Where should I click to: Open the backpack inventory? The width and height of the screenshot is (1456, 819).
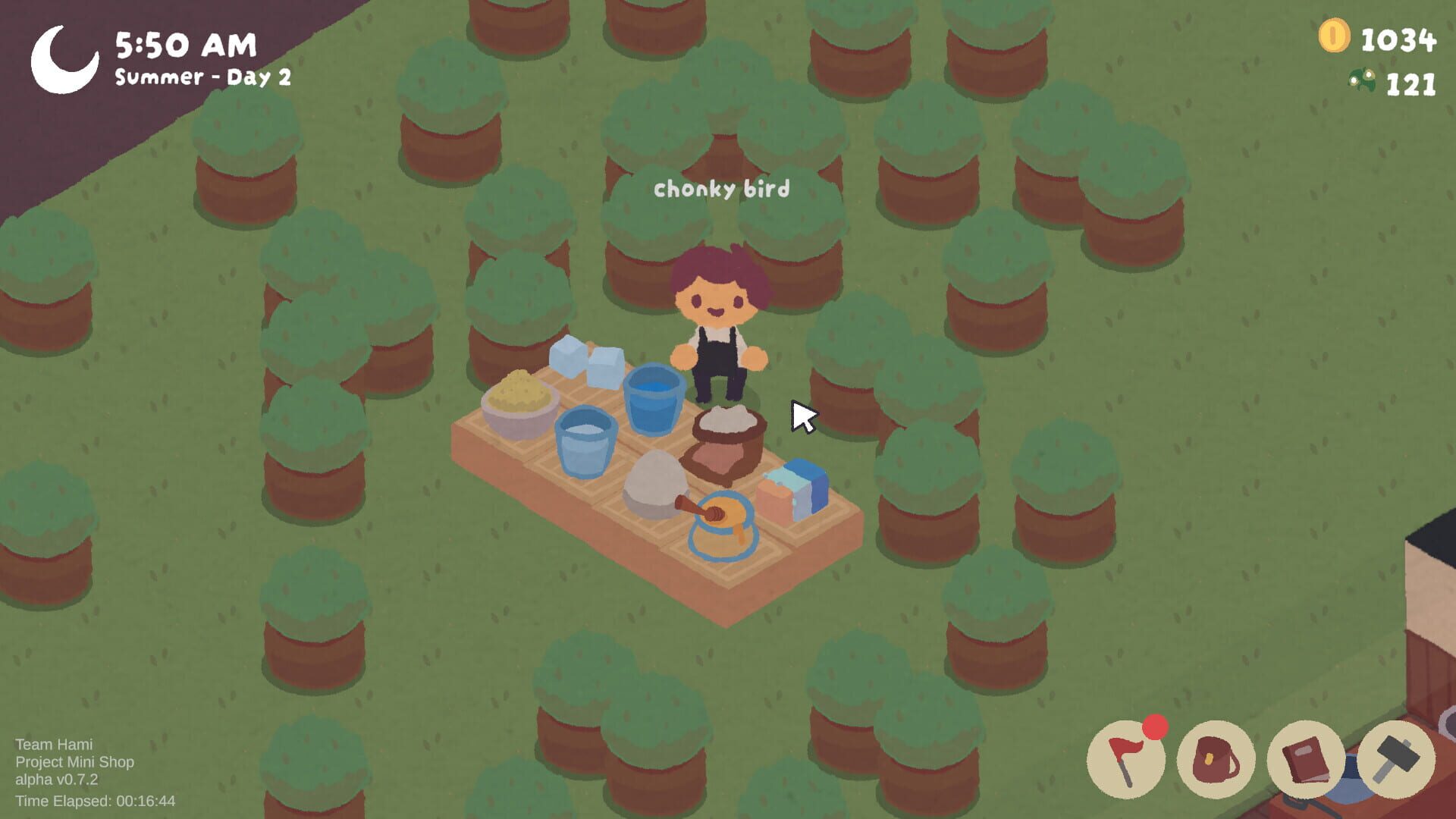point(1216,759)
